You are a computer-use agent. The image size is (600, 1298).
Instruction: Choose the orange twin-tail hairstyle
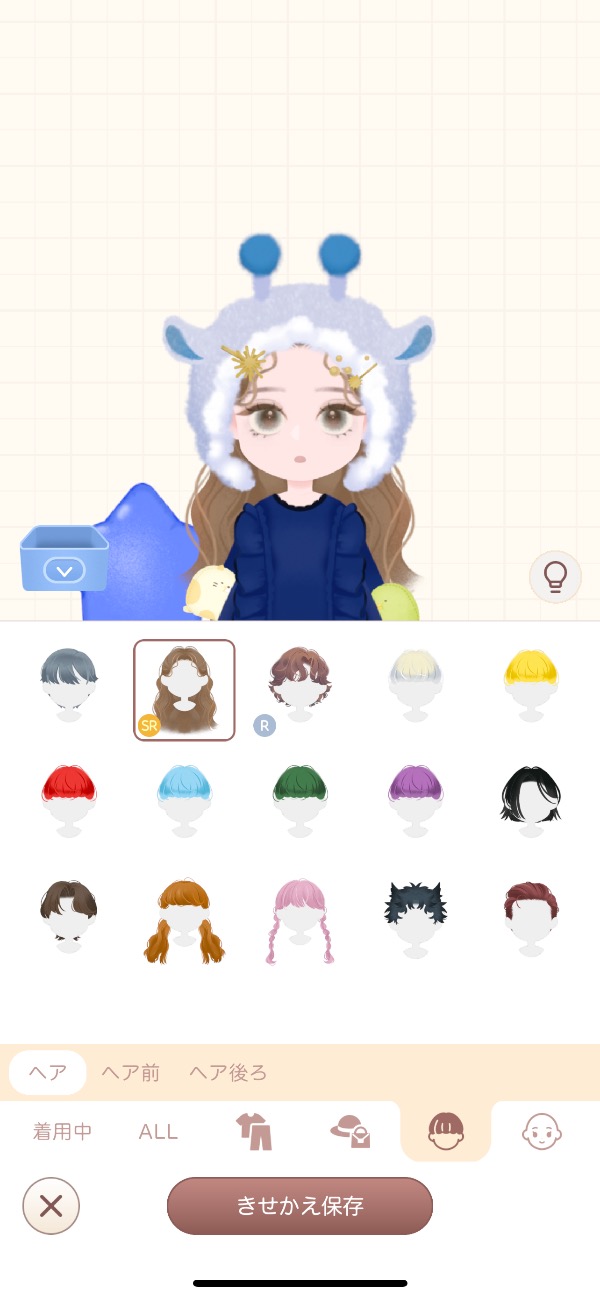[x=184, y=920]
